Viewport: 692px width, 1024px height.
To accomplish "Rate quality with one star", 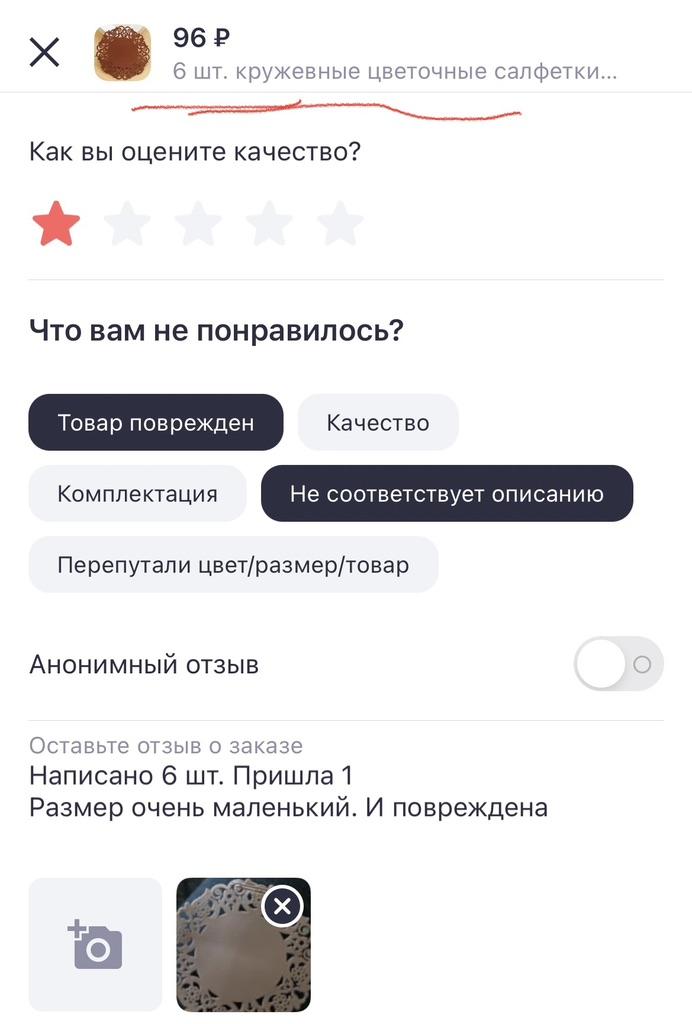I will coord(56,223).
